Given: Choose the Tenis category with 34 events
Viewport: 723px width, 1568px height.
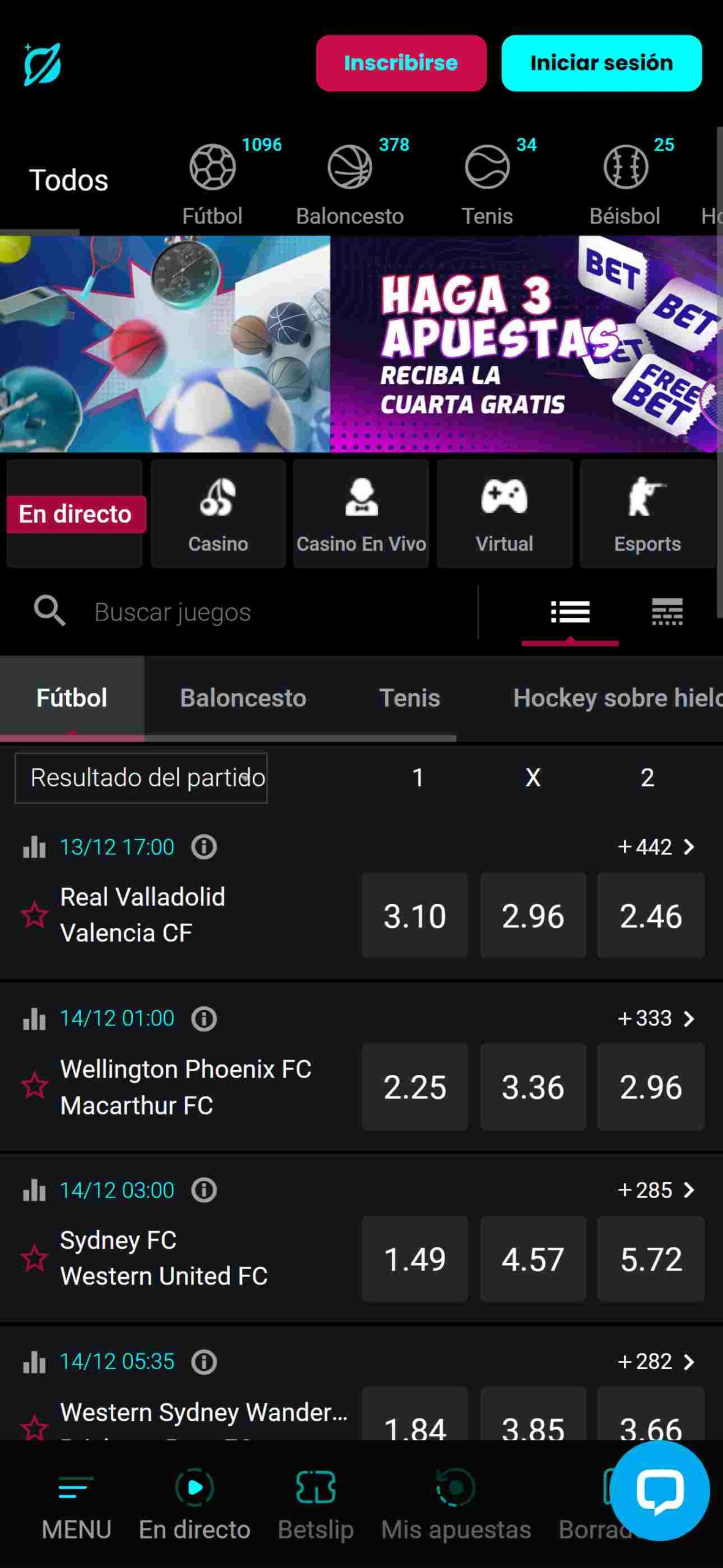Looking at the screenshot, I should coord(487,182).
